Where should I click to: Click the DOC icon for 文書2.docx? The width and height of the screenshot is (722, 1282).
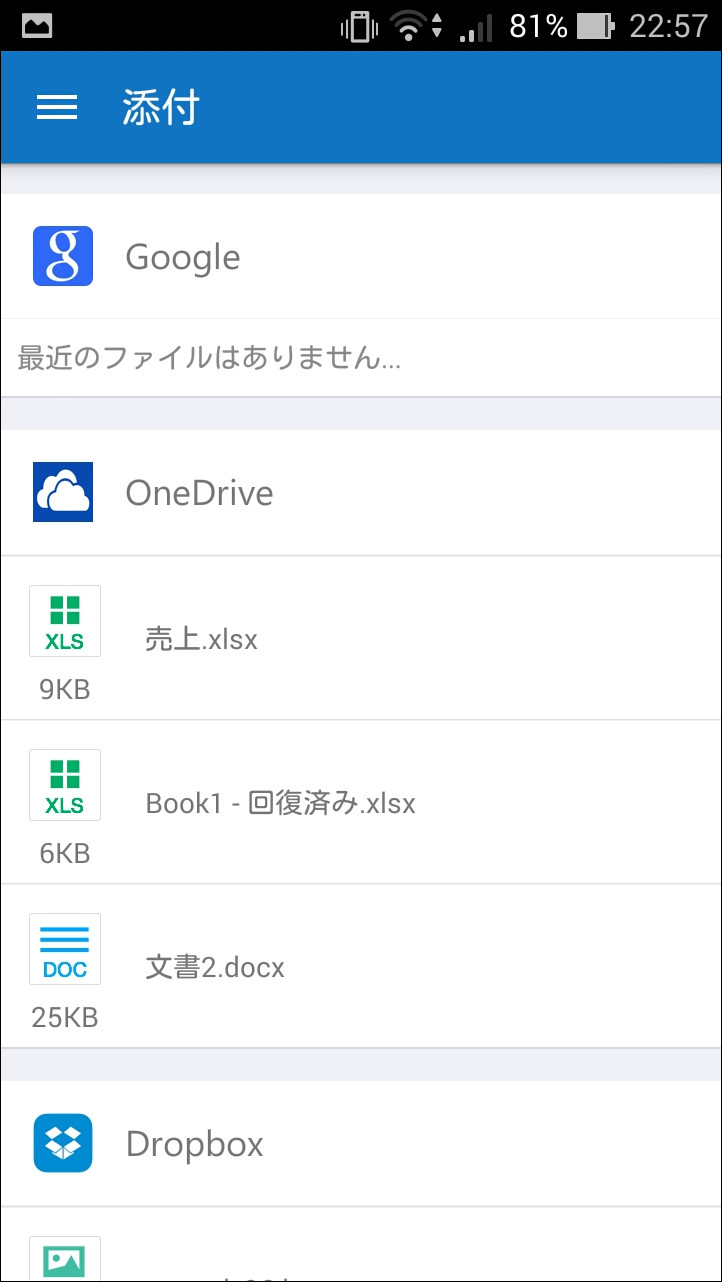point(64,948)
